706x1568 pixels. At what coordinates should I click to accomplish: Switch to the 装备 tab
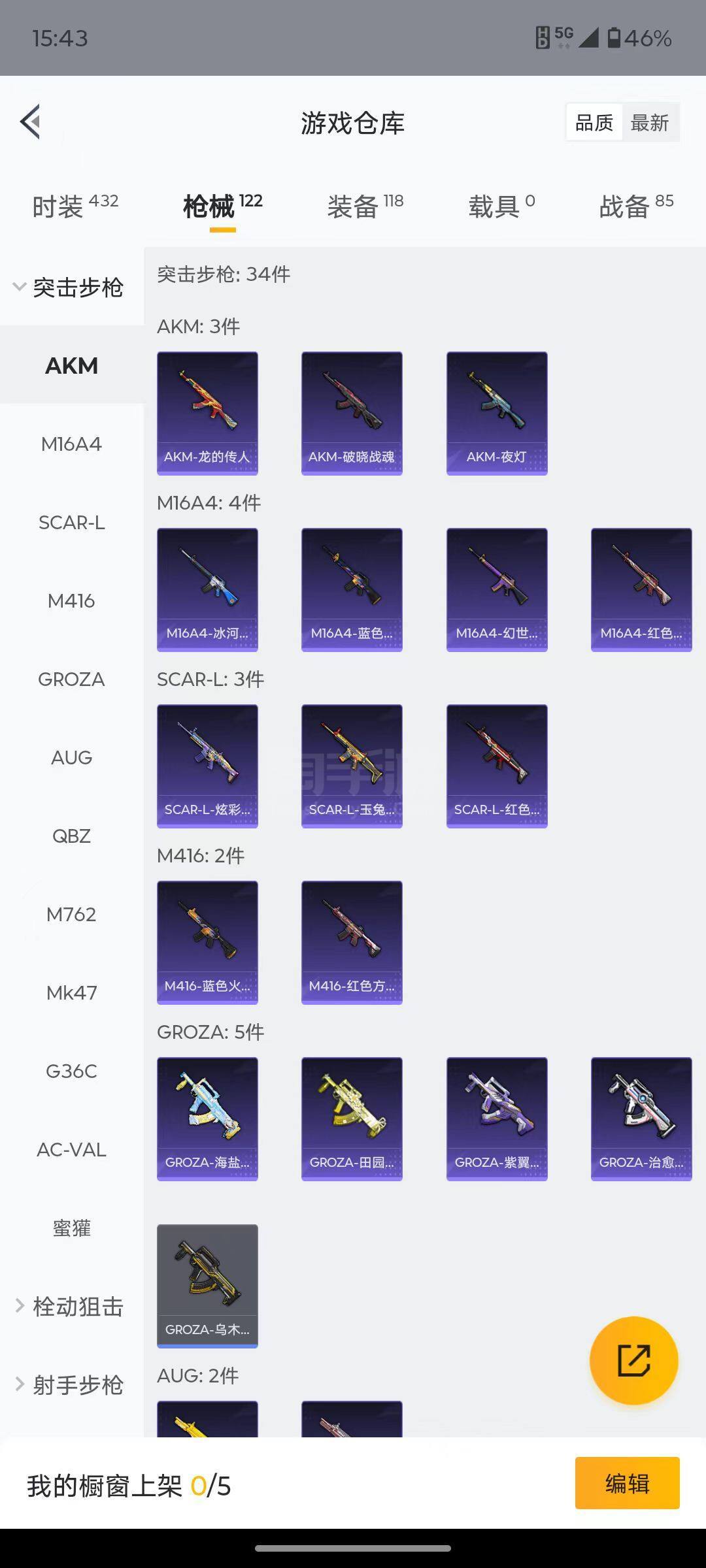(365, 206)
